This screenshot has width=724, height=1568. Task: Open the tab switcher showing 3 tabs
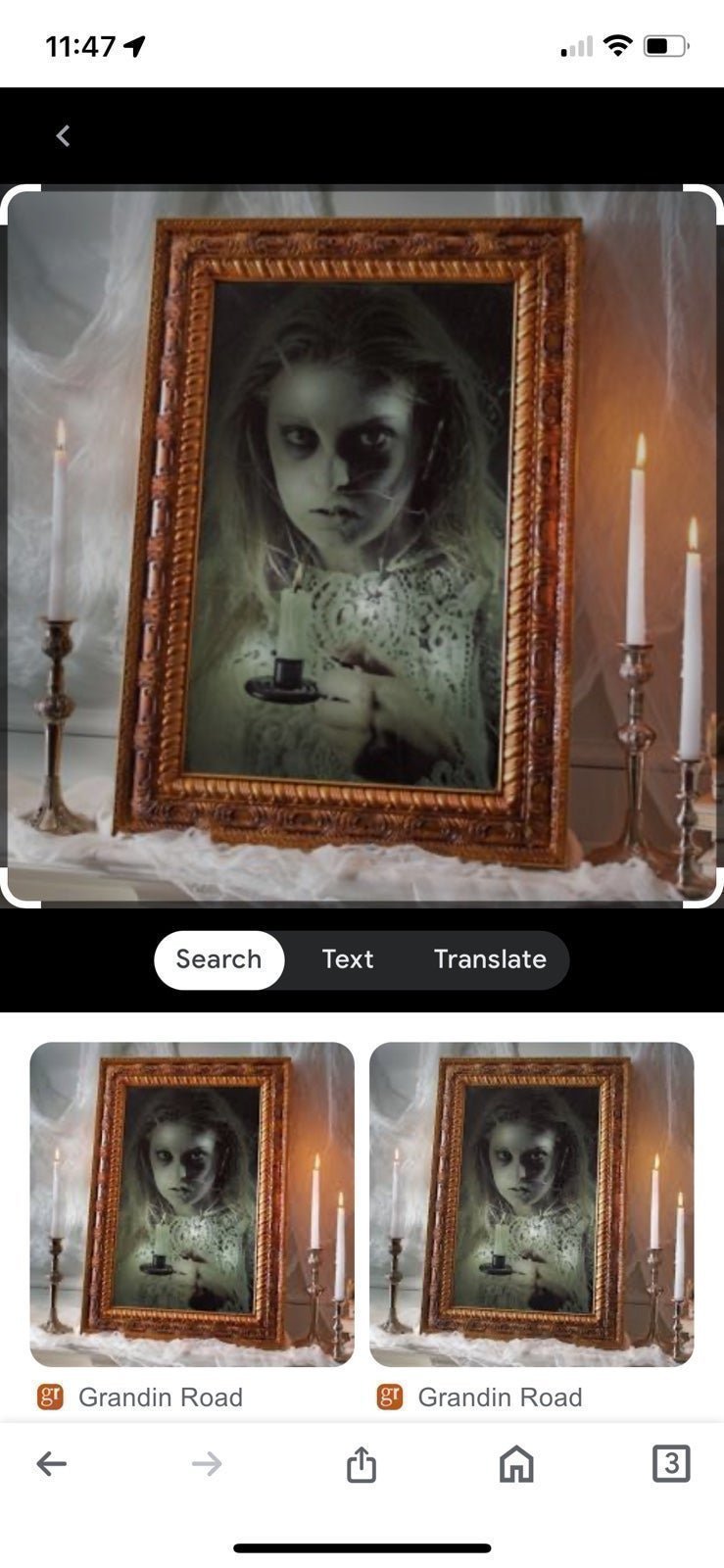point(671,1463)
